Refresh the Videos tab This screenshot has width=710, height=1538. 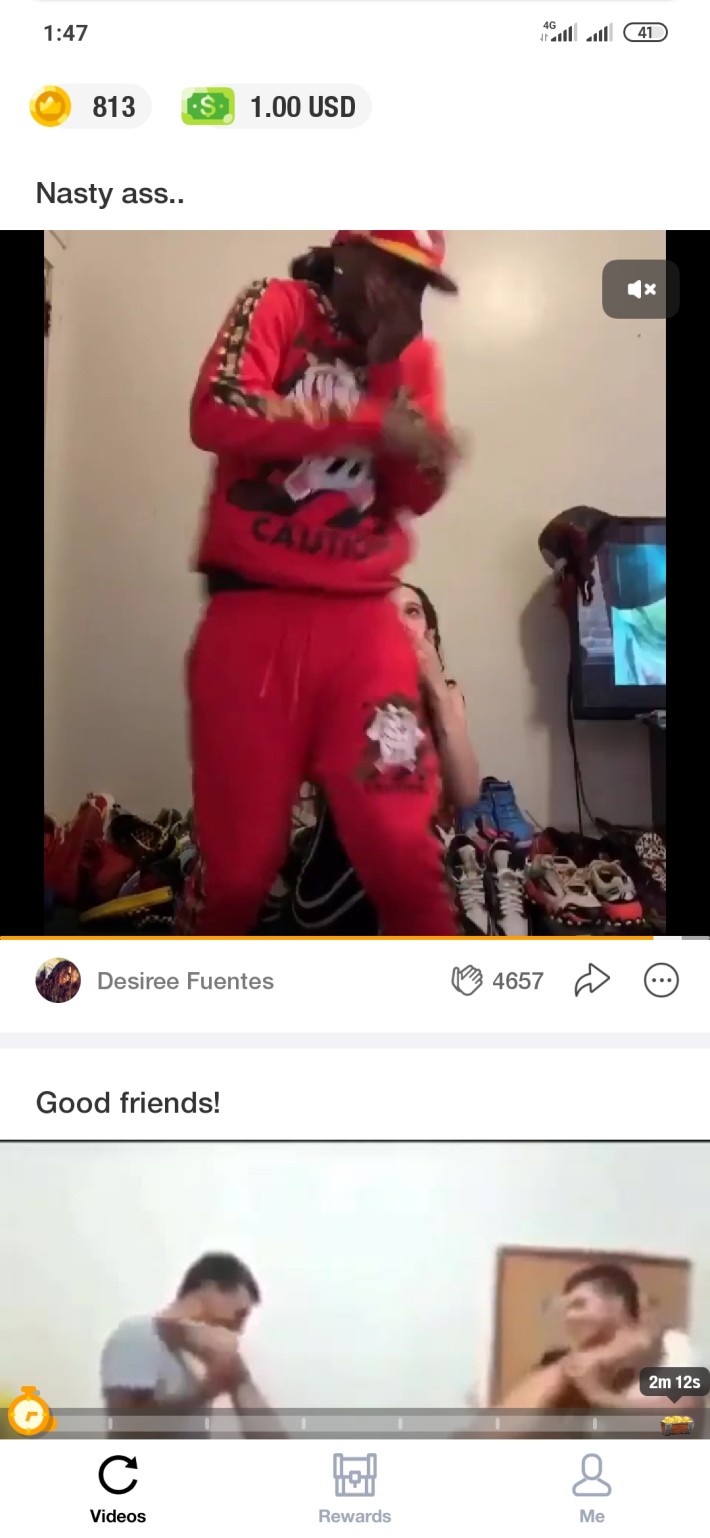118,1489
